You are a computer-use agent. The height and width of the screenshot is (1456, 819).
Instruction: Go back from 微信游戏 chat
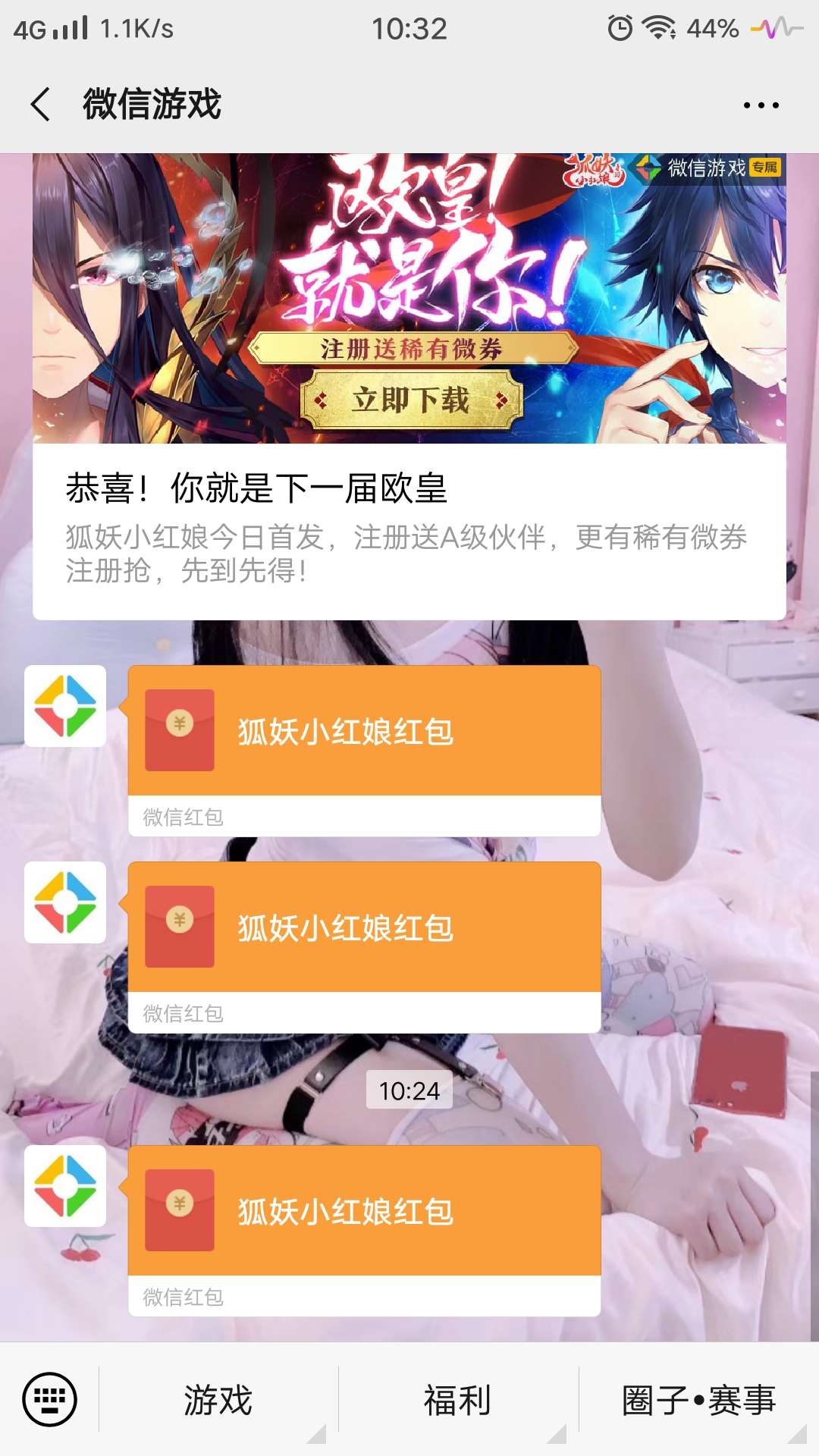(x=42, y=104)
